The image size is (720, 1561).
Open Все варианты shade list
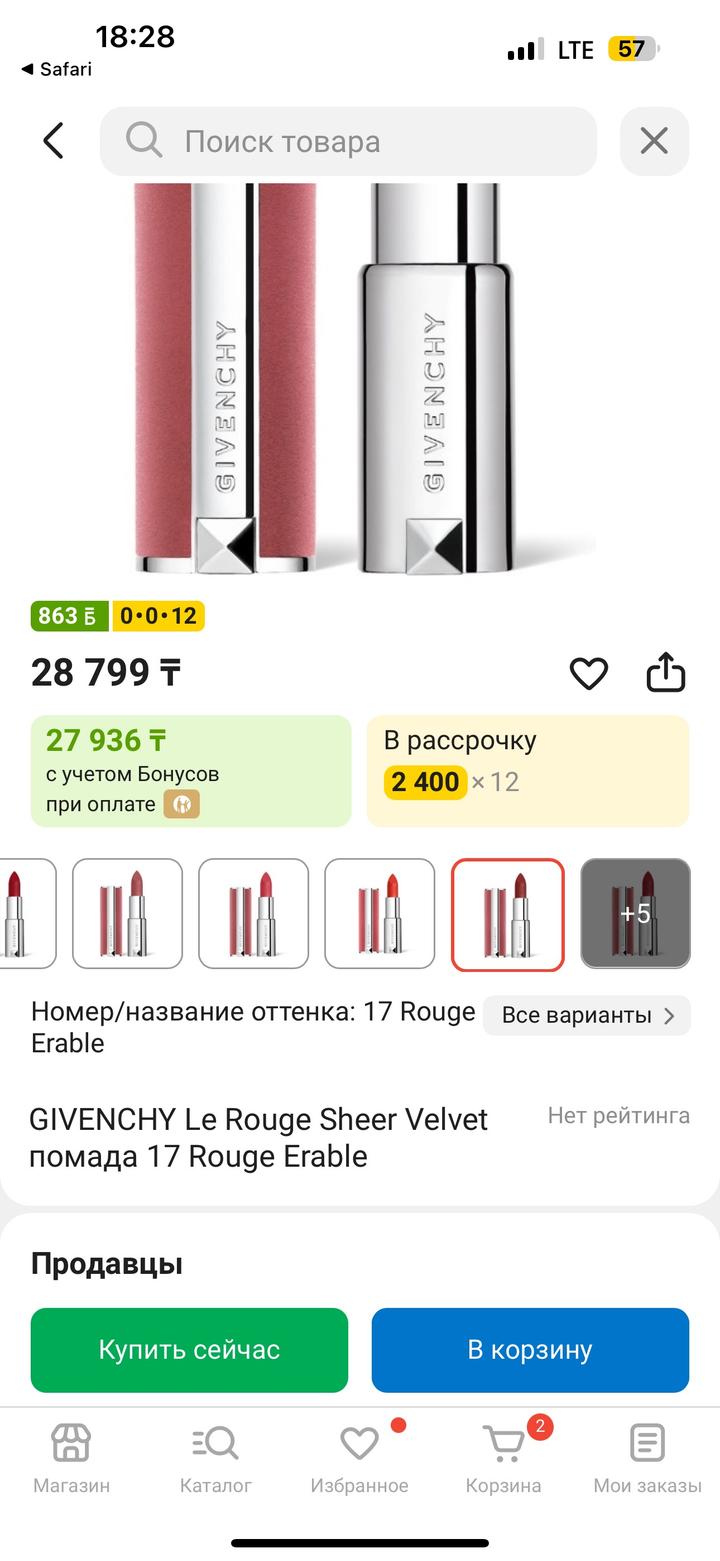tap(587, 1015)
